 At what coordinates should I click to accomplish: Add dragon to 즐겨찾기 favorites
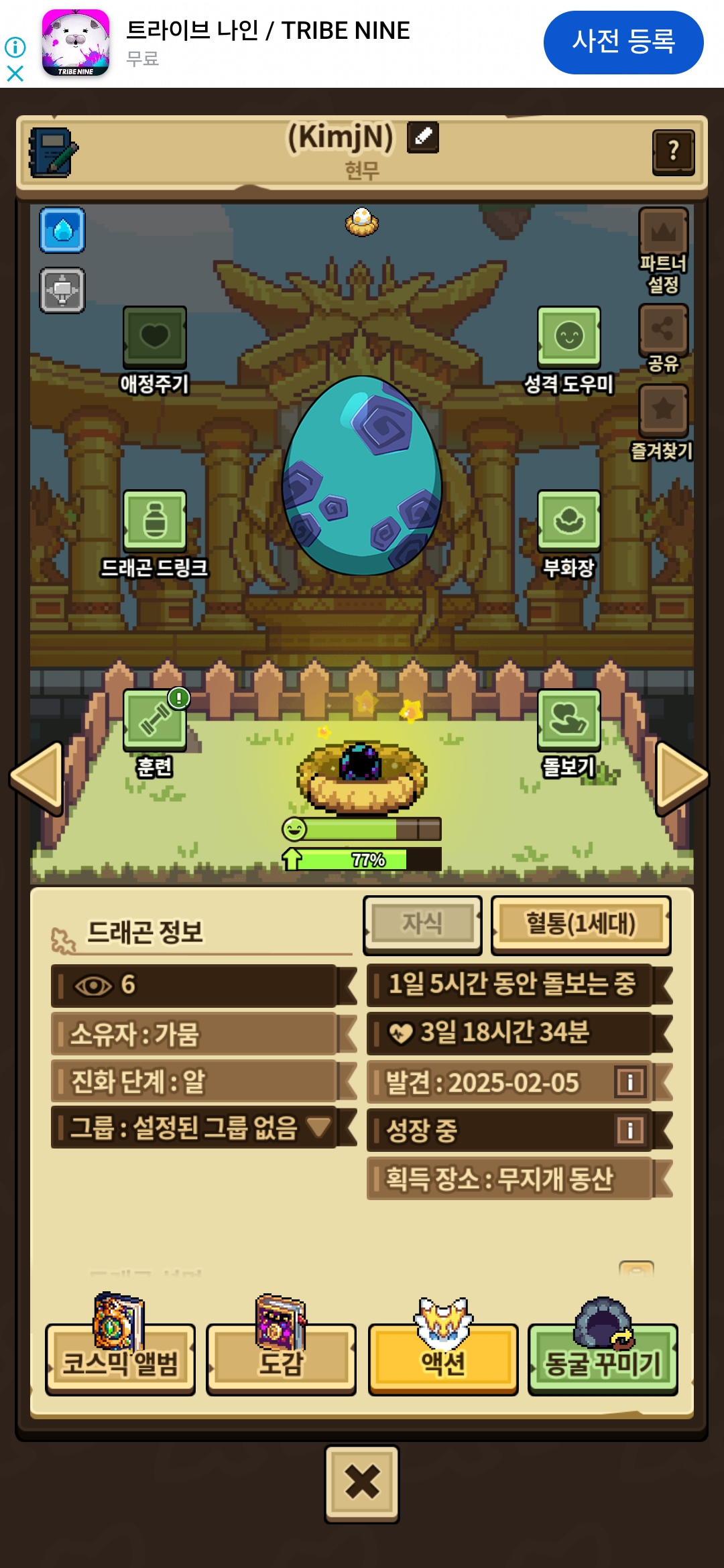pyautogui.click(x=663, y=409)
